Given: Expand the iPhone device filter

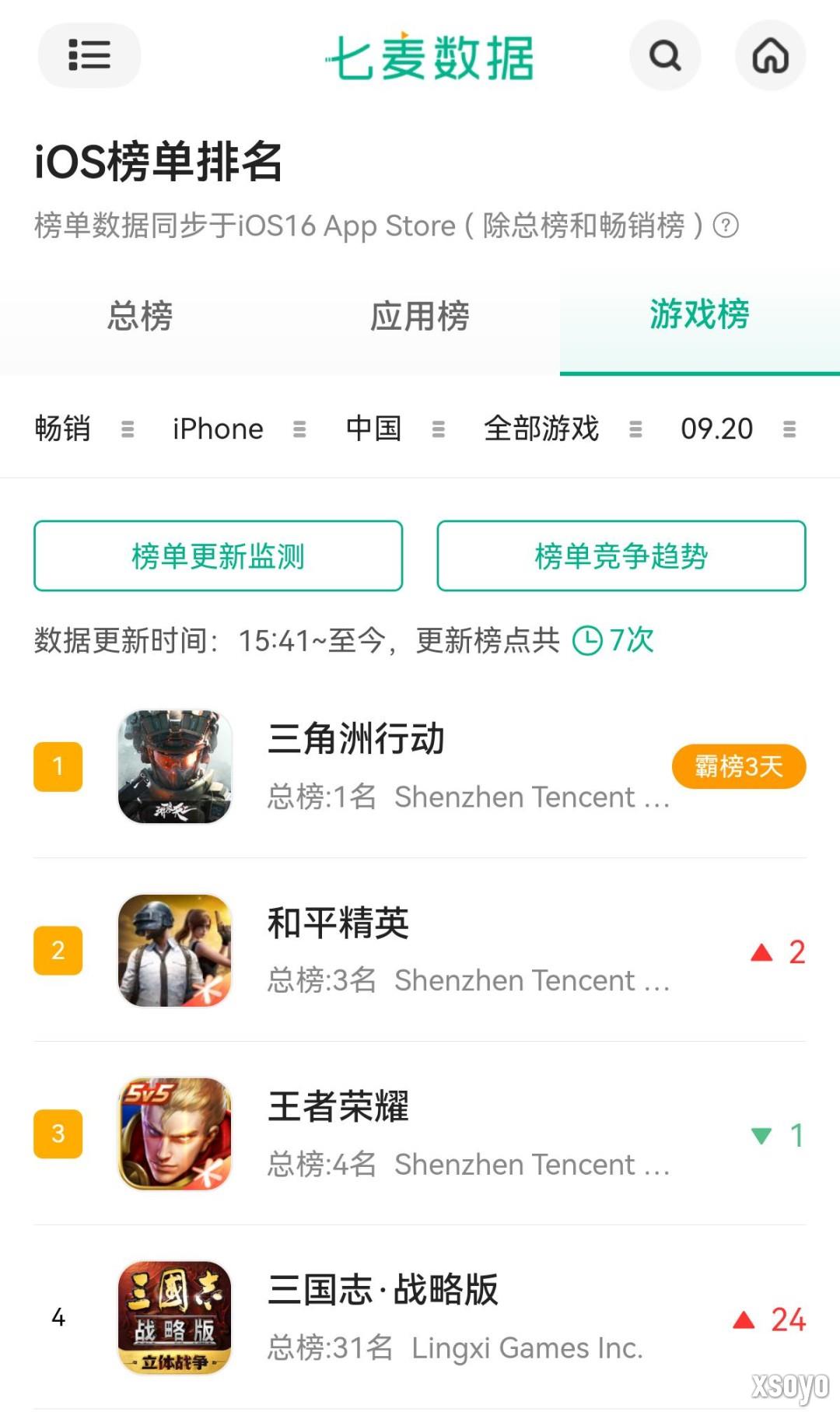Looking at the screenshot, I should tap(217, 429).
